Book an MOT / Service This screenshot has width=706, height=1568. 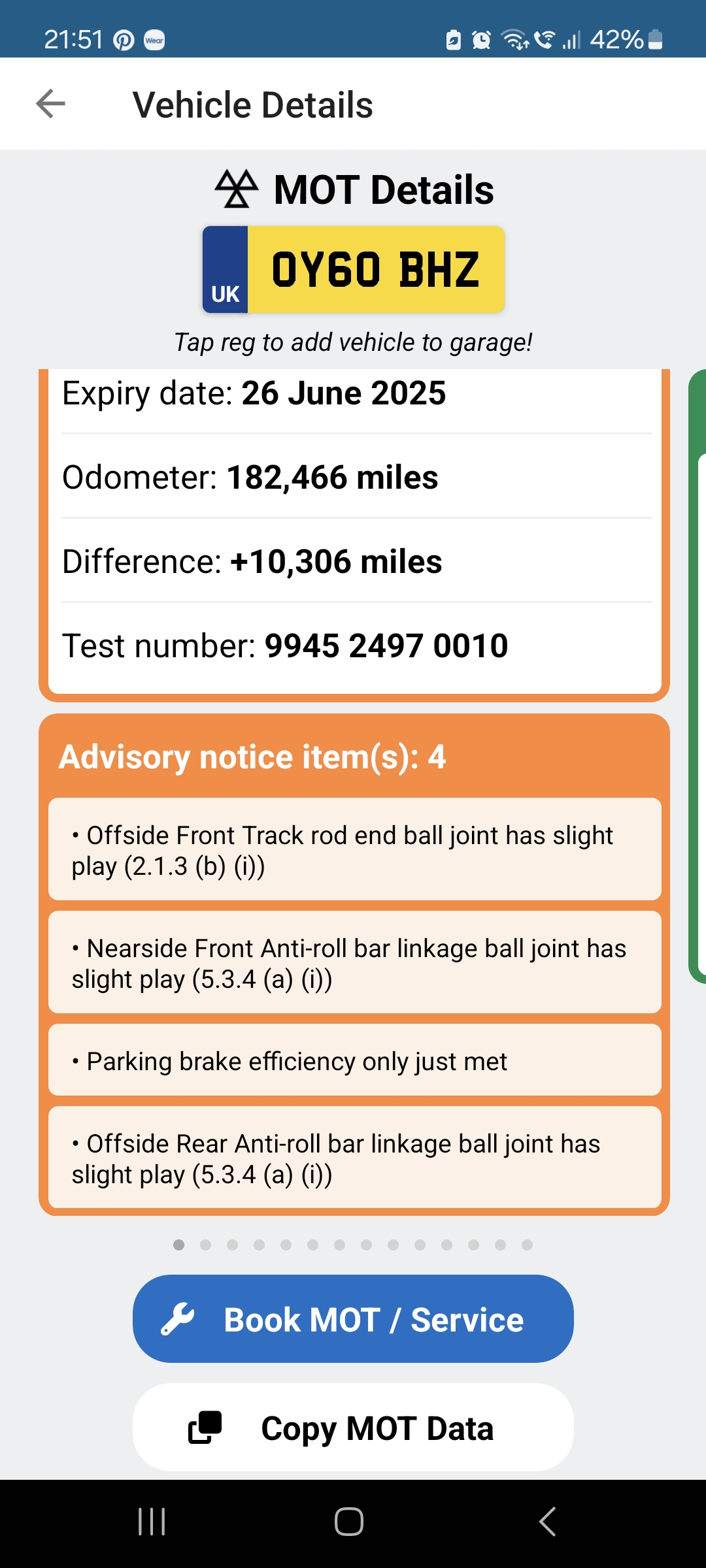coord(353,1318)
